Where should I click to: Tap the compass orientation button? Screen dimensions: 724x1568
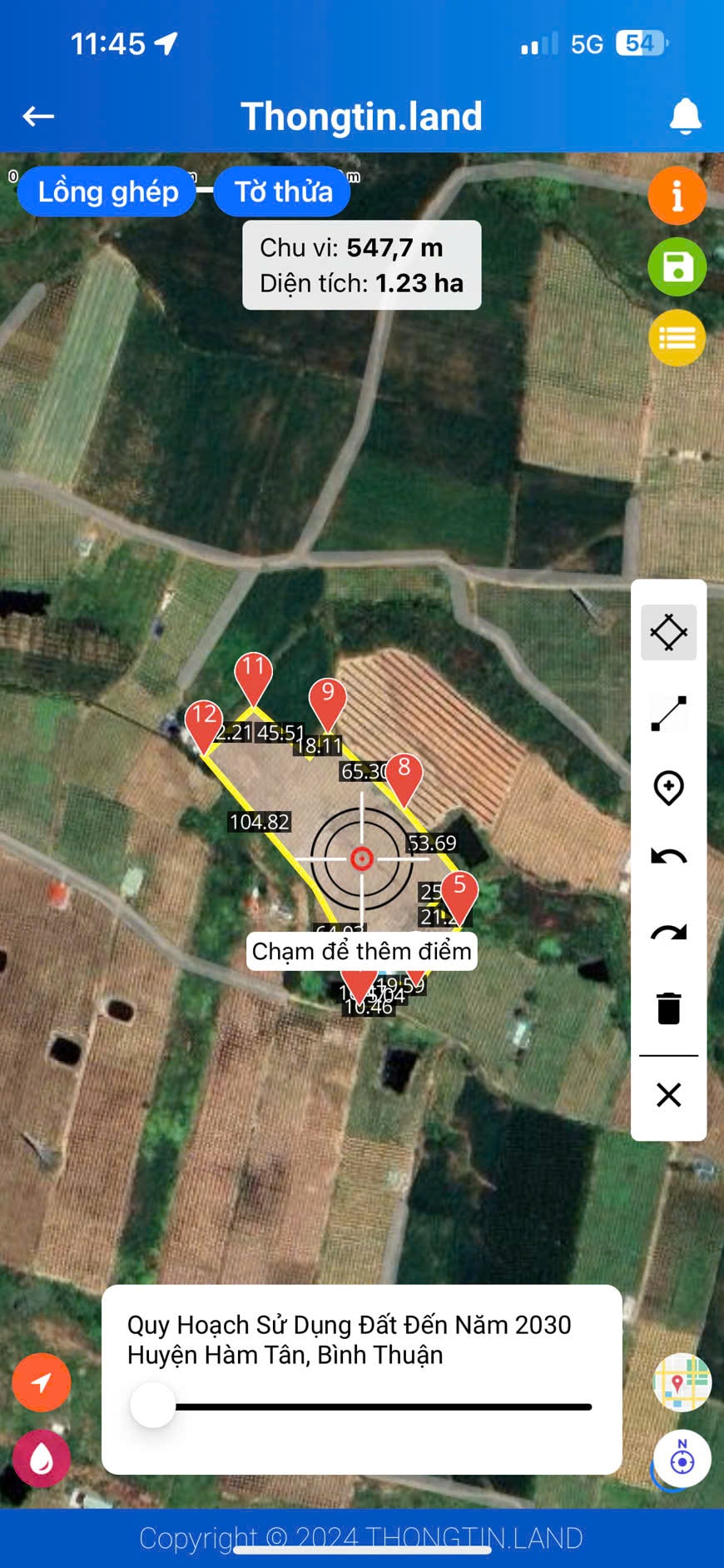click(x=682, y=1460)
